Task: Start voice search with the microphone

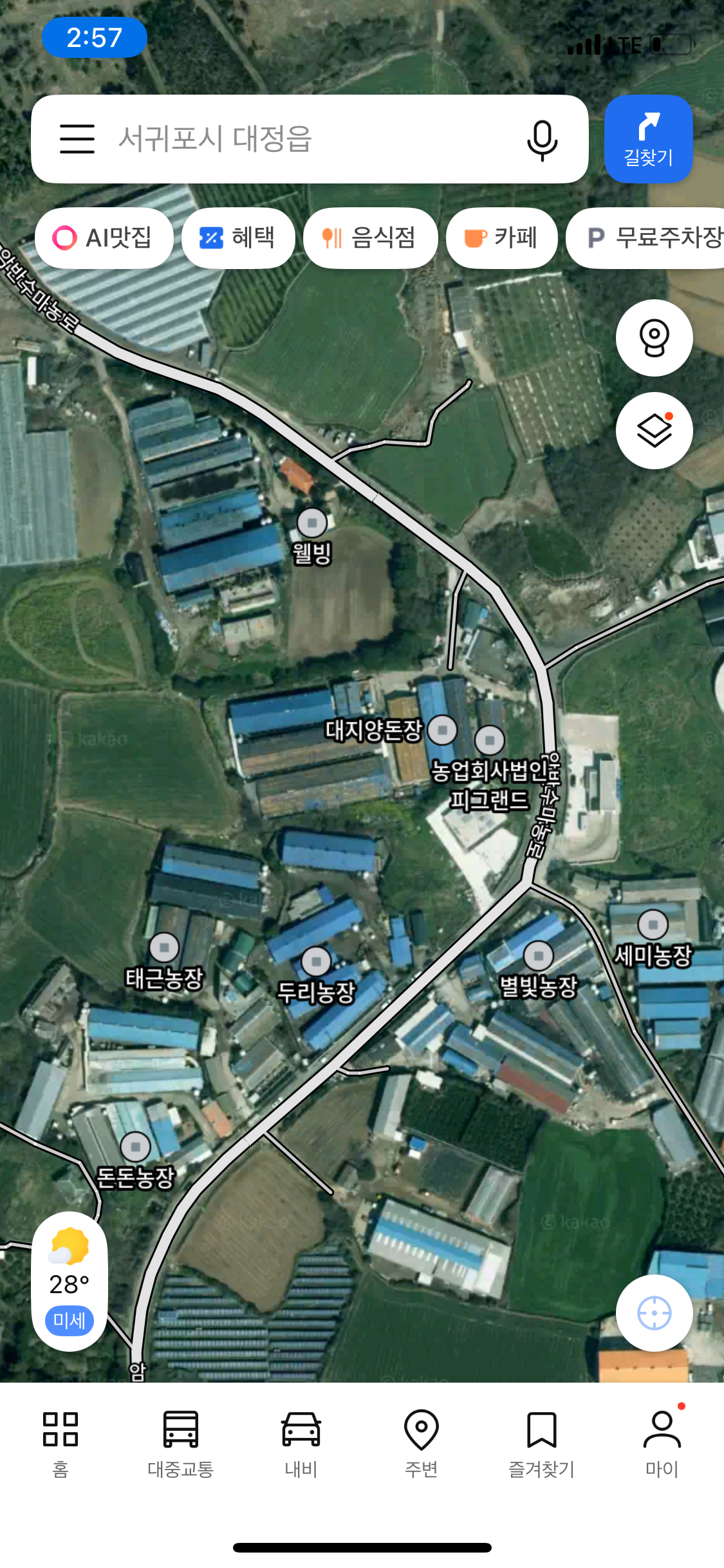Action: (542, 140)
